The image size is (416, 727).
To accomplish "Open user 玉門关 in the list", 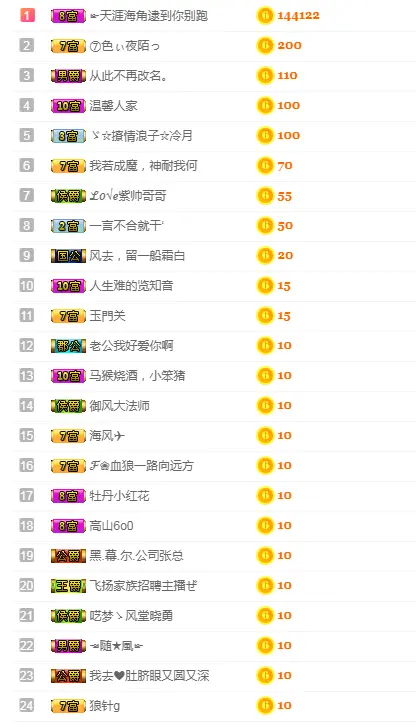I will [x=107, y=316].
